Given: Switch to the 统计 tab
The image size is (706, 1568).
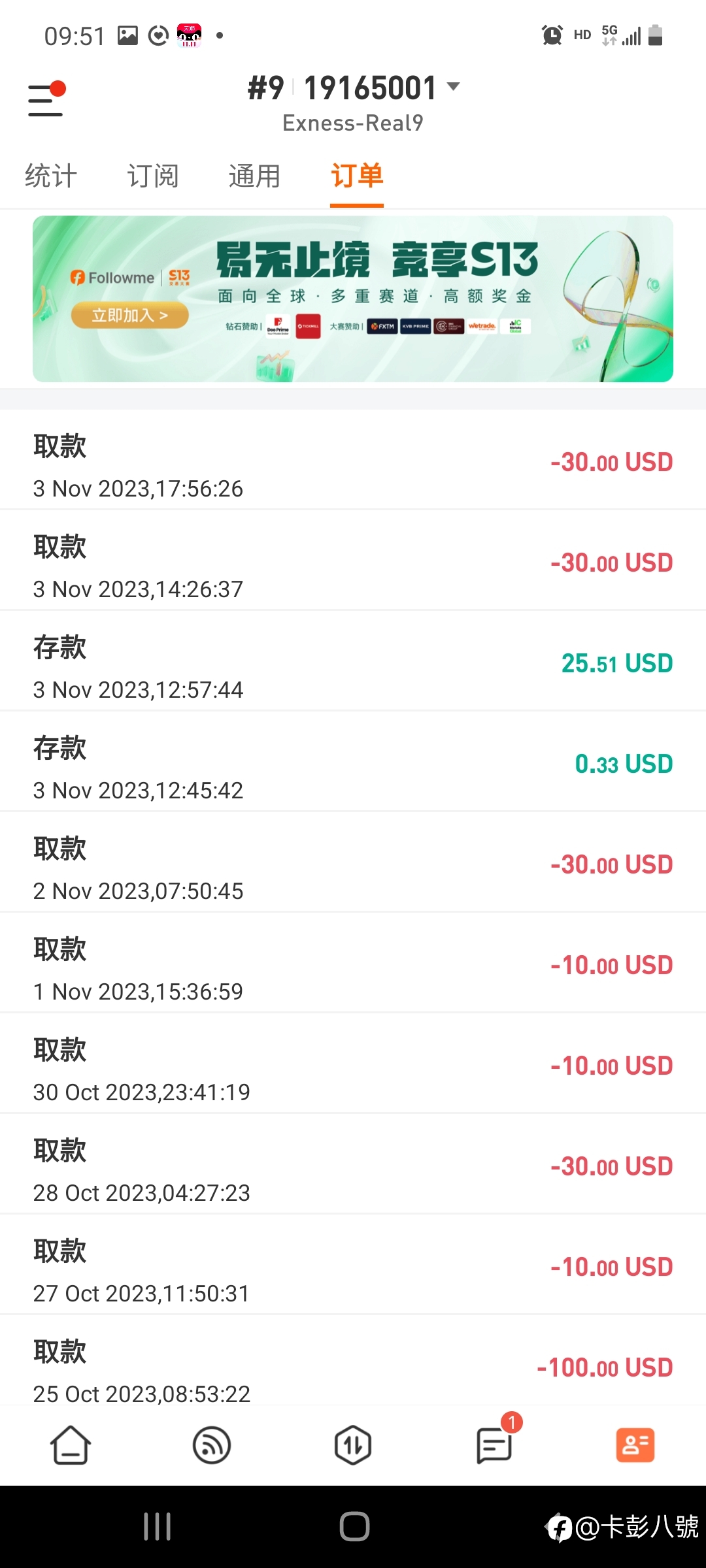Looking at the screenshot, I should (51, 176).
